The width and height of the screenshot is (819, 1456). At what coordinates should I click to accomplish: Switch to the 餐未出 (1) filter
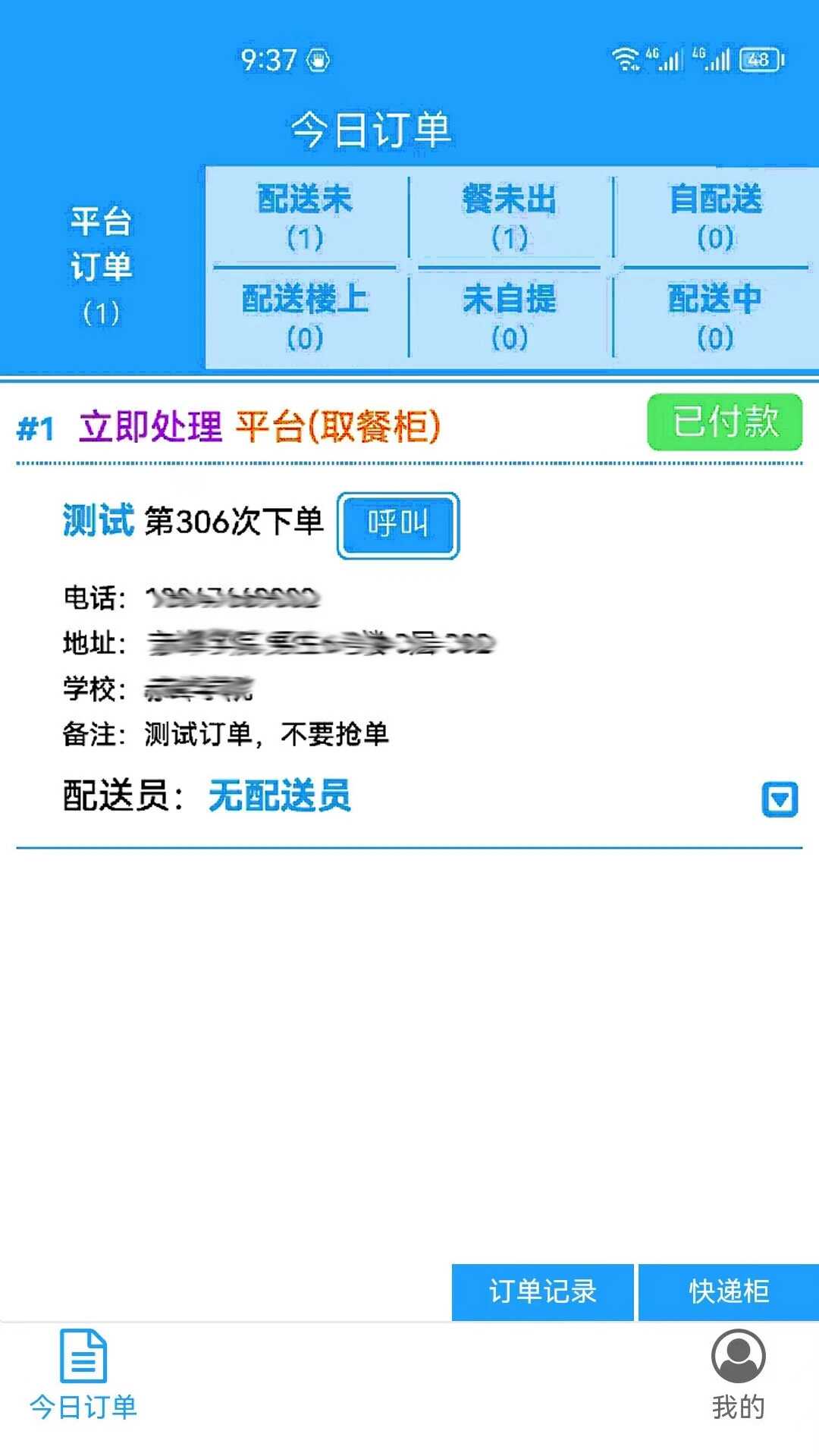pyautogui.click(x=510, y=218)
